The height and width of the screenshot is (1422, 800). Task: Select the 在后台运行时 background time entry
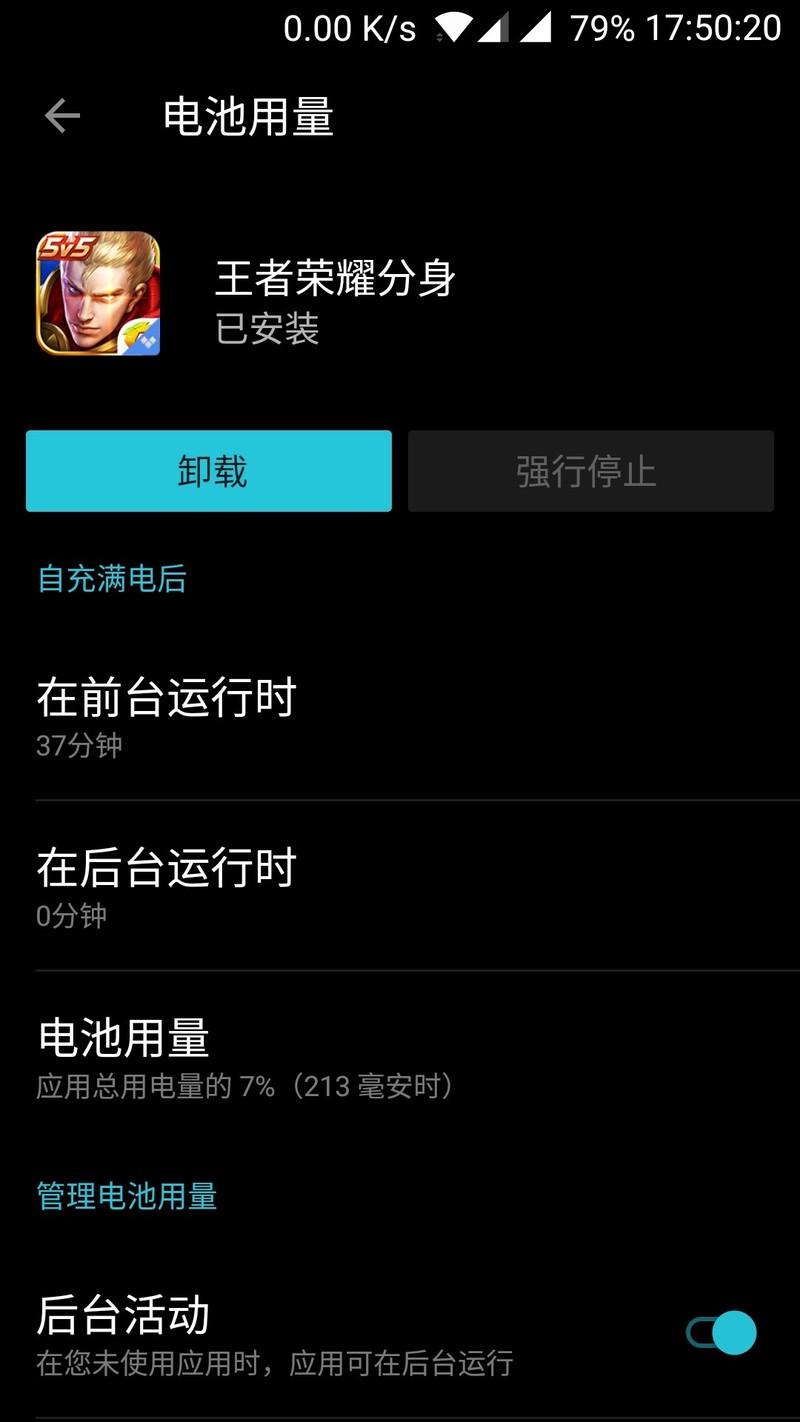[x=165, y=868]
